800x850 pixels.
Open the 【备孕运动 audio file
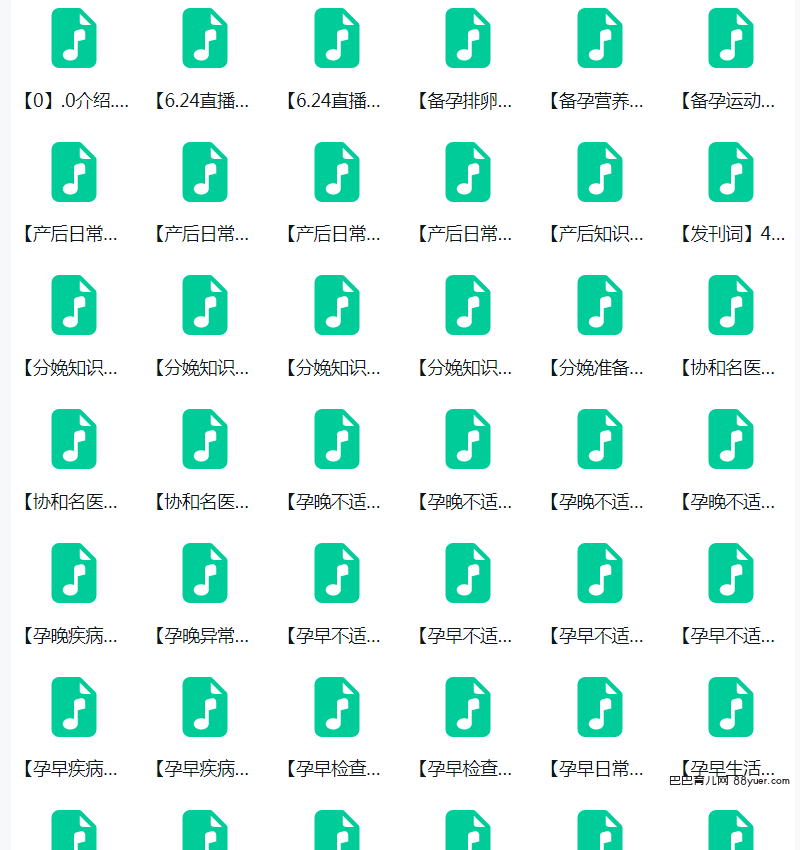point(731,39)
